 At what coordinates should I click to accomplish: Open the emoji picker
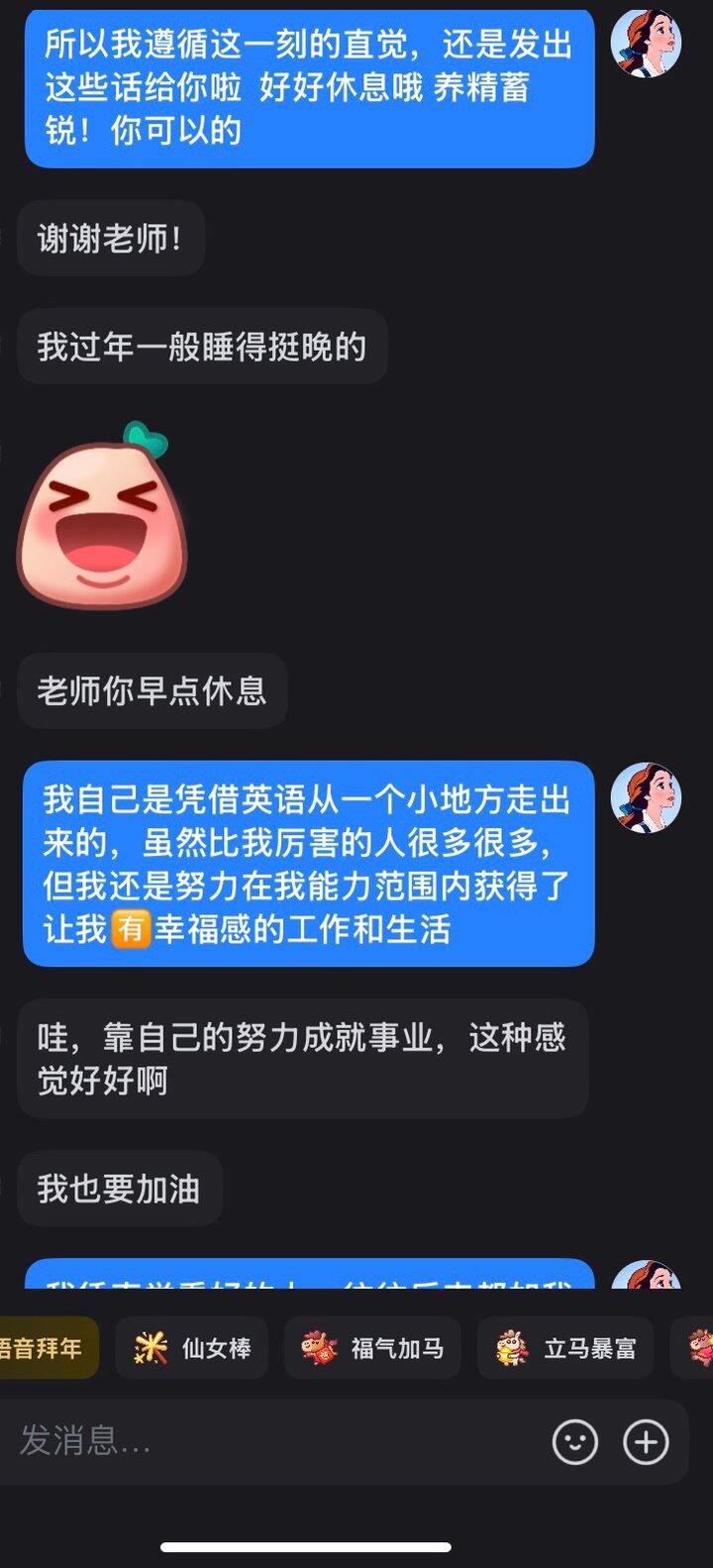575,1441
